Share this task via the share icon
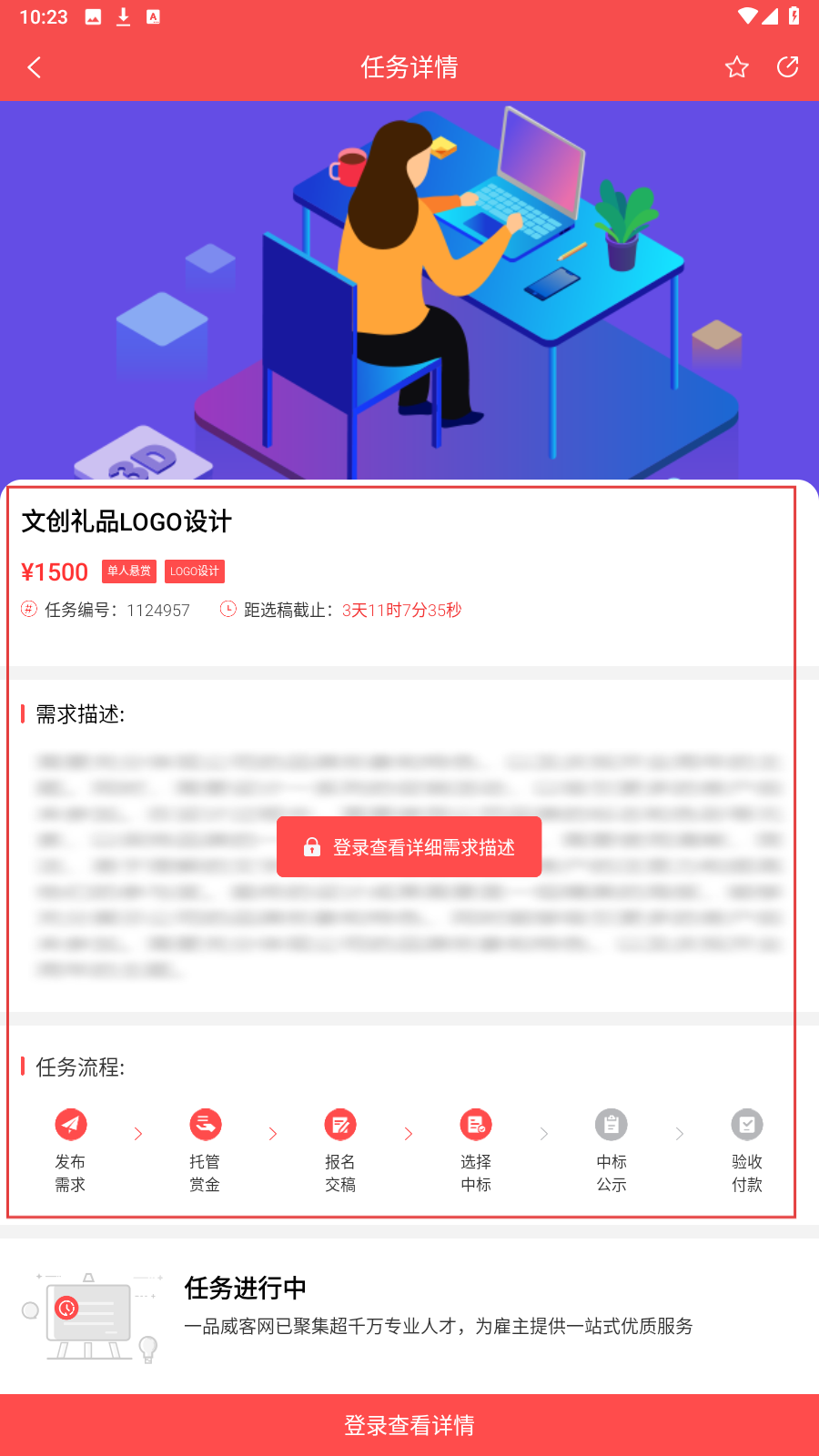This screenshot has height=1456, width=819. (x=787, y=67)
